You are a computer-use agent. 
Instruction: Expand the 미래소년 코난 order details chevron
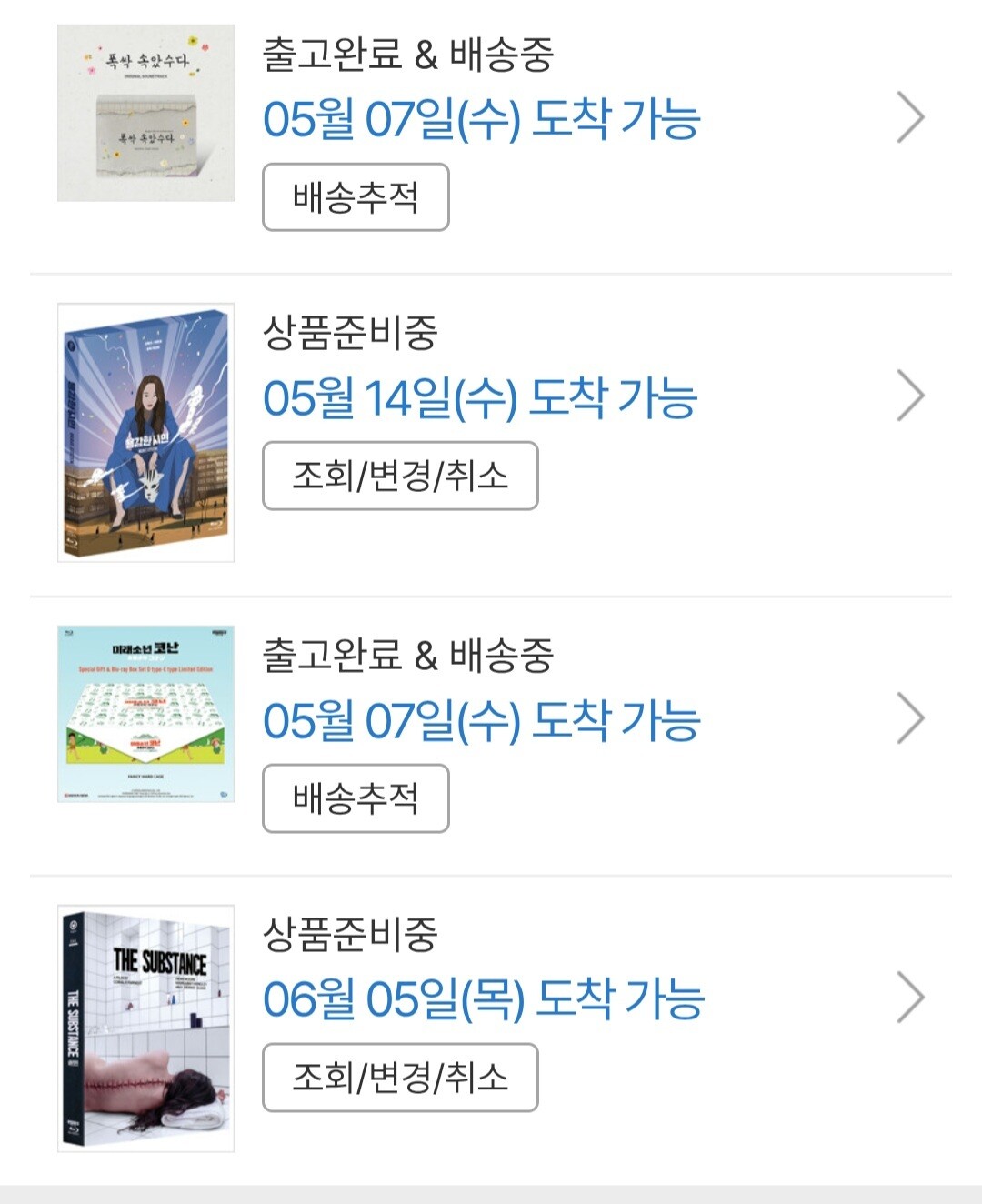(x=910, y=718)
